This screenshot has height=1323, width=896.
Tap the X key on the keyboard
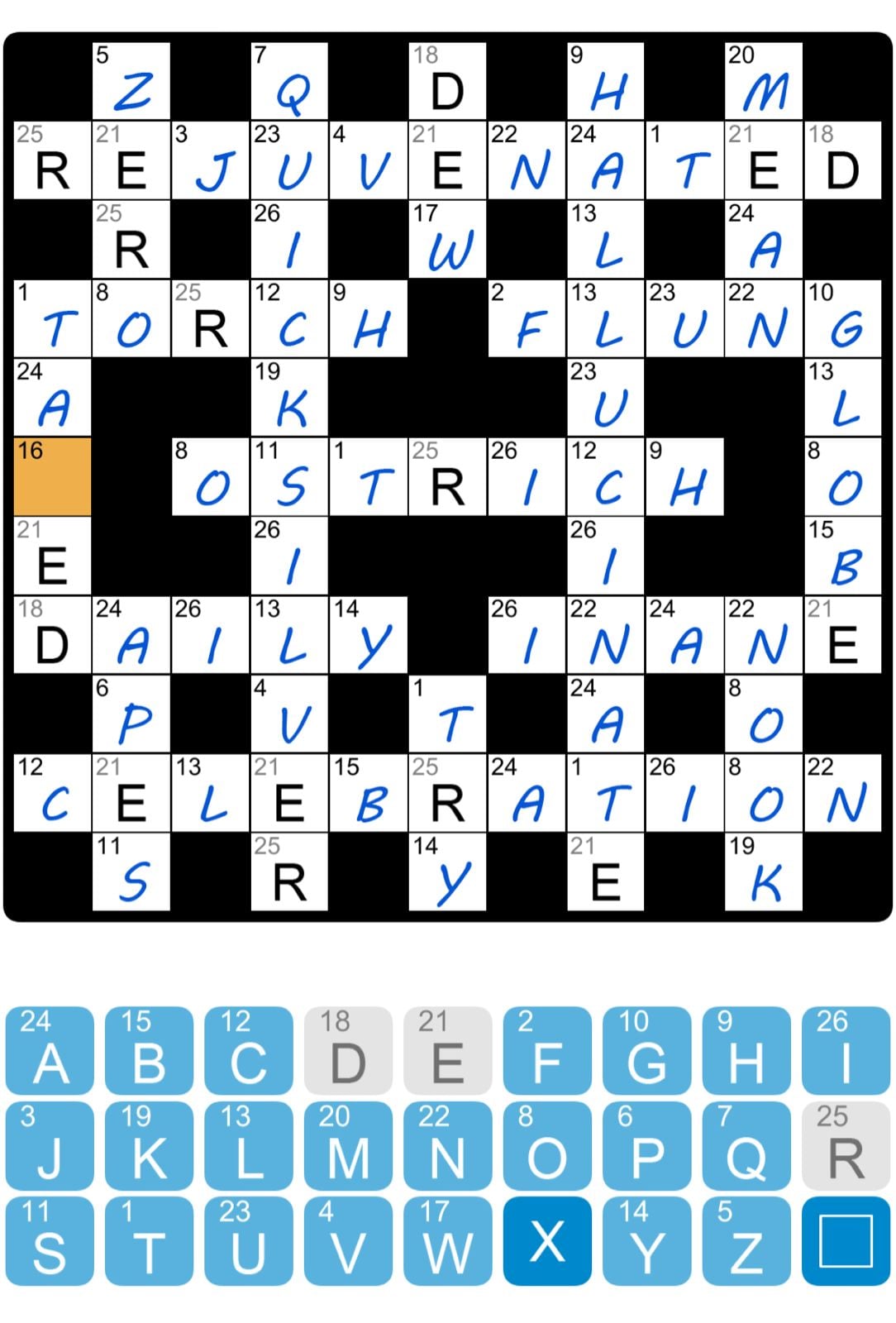coord(547,1240)
